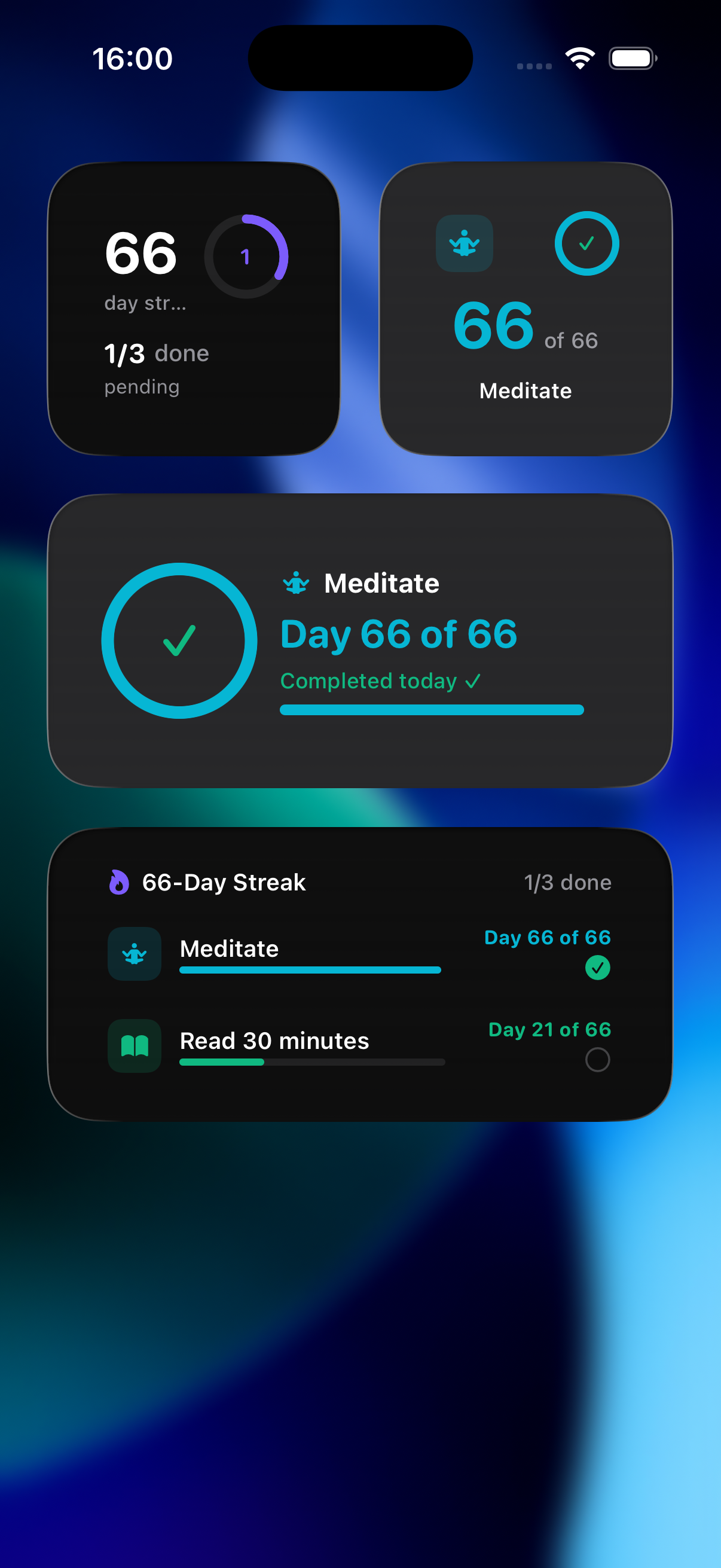
Task: Open the 66-Day Streak widget details
Action: pyautogui.click(x=362, y=974)
